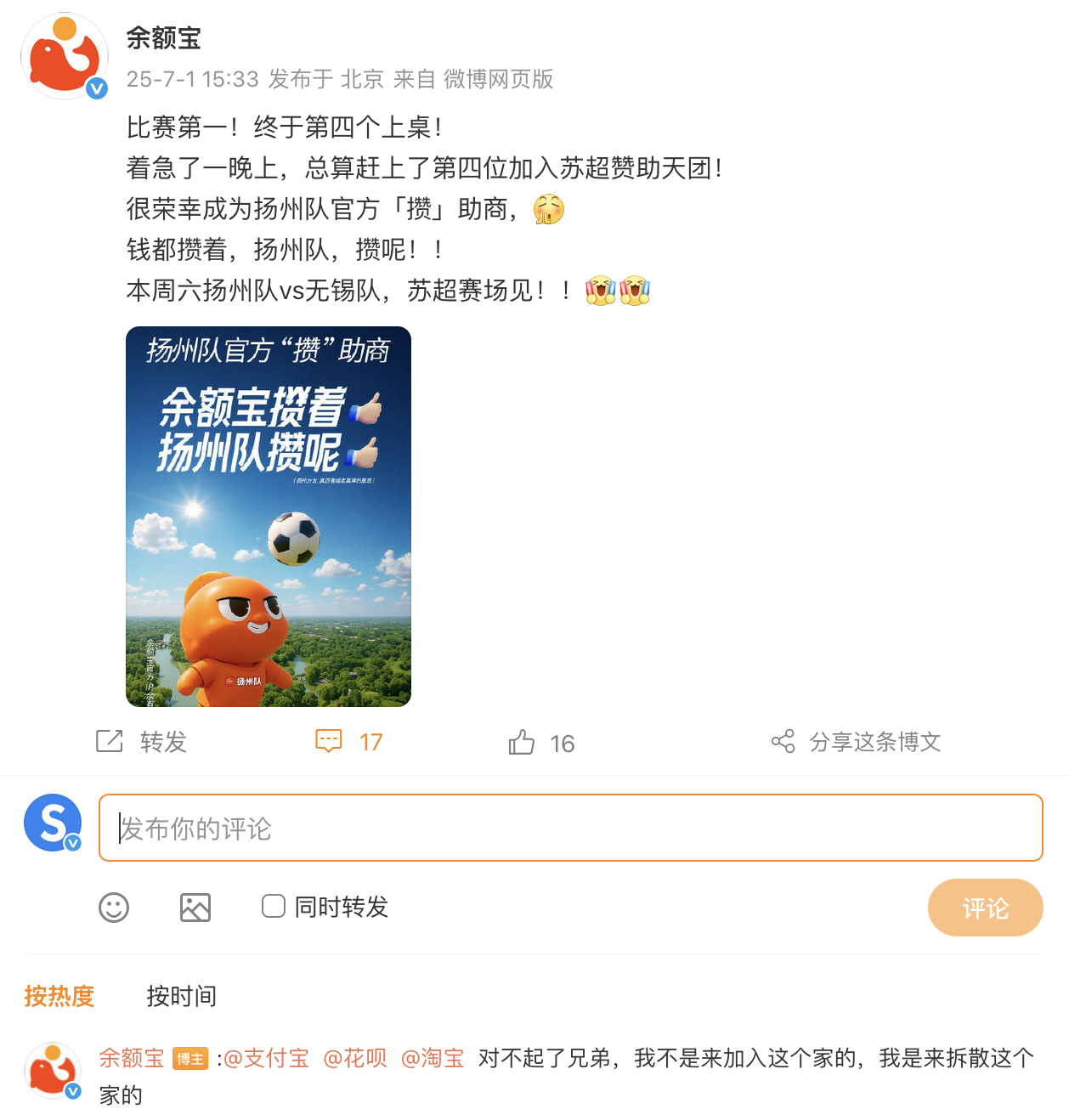Viewport: 1069px width, 1120px height.
Task: Open the @淘宝 mention link
Action: point(433,1058)
